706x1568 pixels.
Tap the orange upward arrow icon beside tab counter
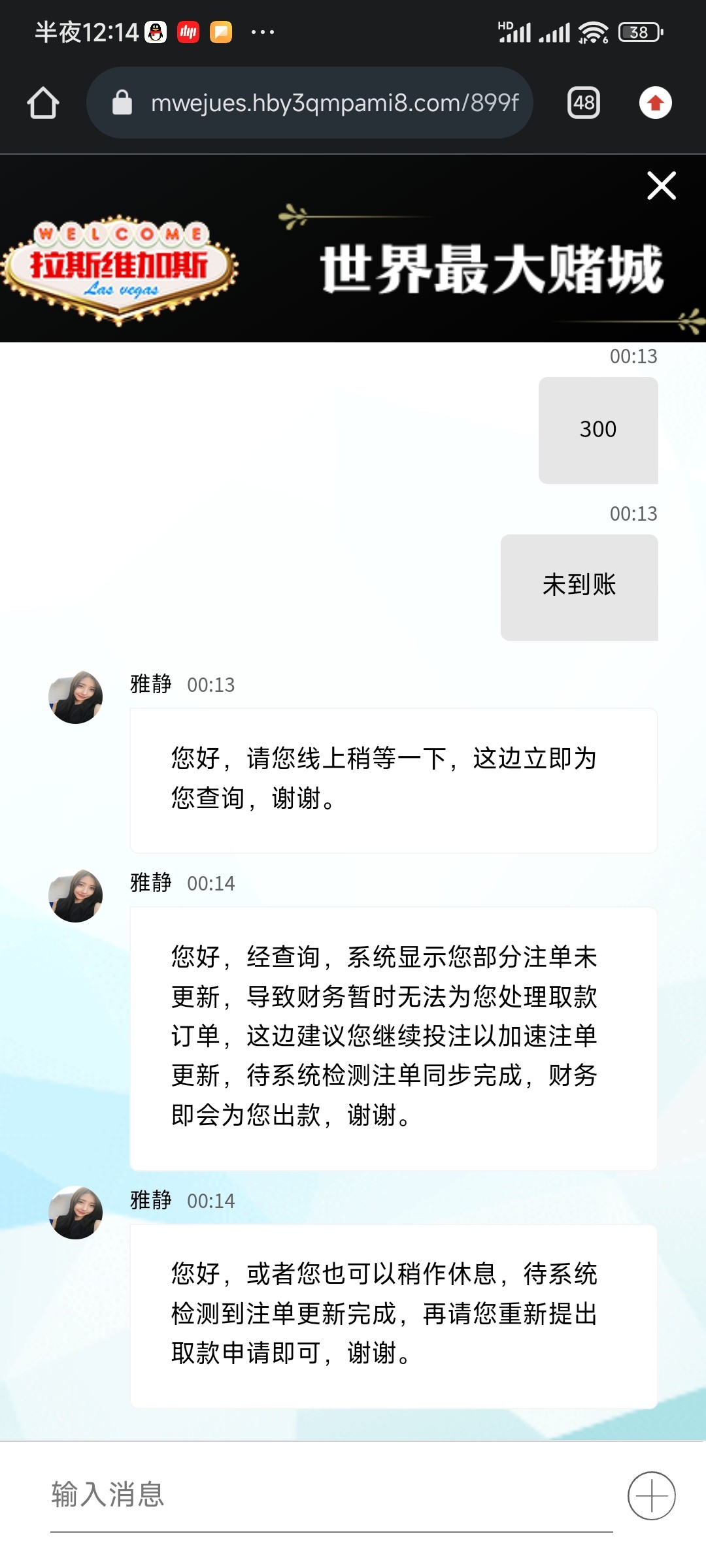pos(656,102)
